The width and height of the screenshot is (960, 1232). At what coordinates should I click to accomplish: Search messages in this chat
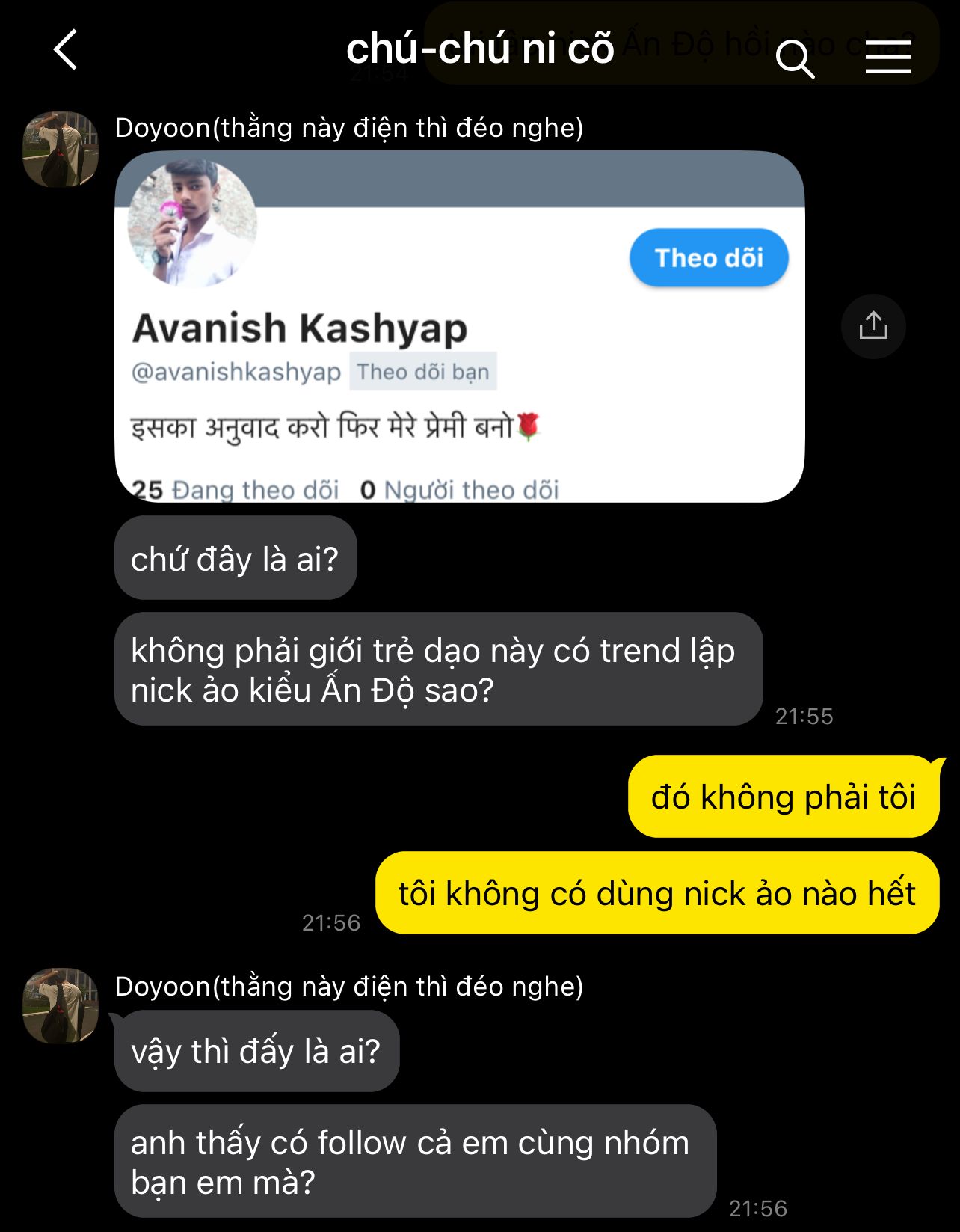(x=794, y=58)
